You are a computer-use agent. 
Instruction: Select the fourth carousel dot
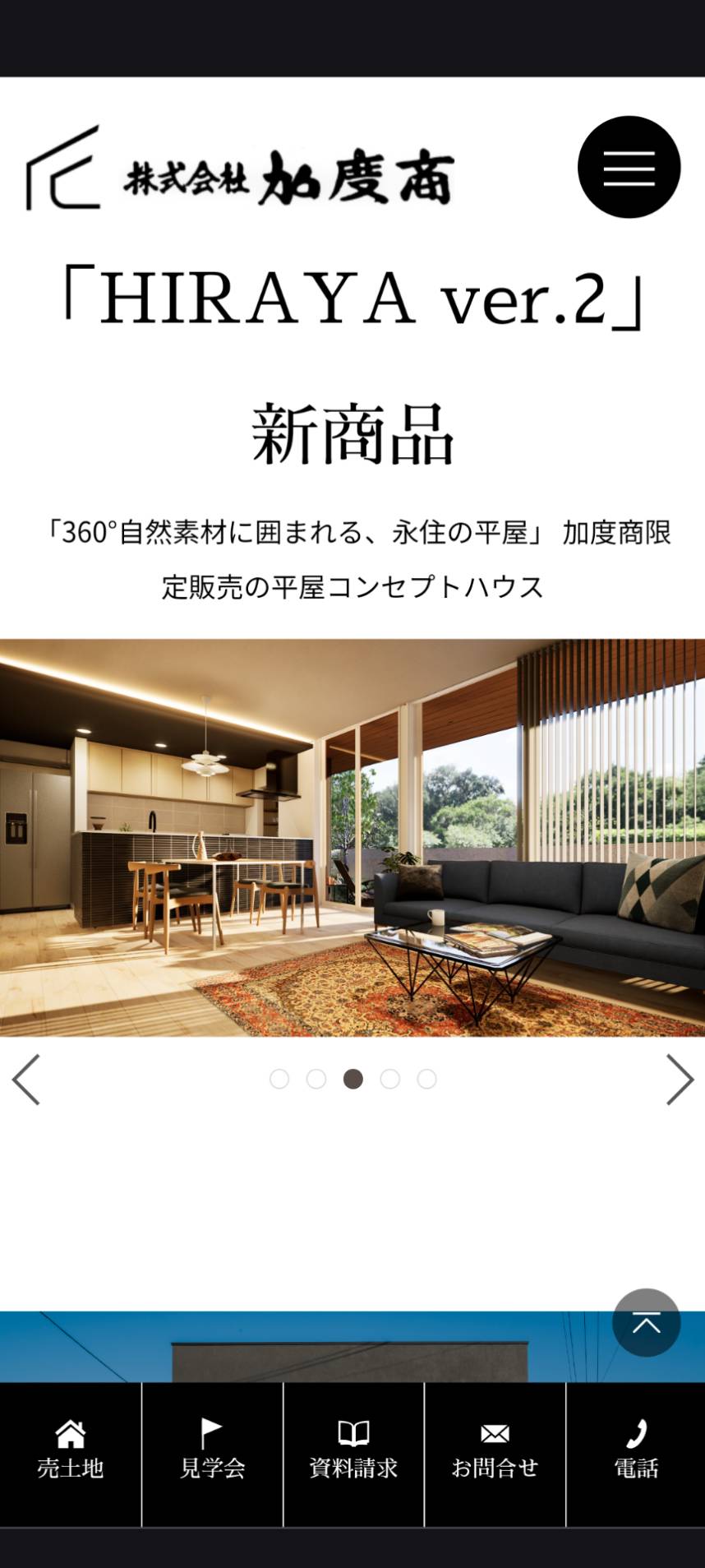[x=390, y=1079]
